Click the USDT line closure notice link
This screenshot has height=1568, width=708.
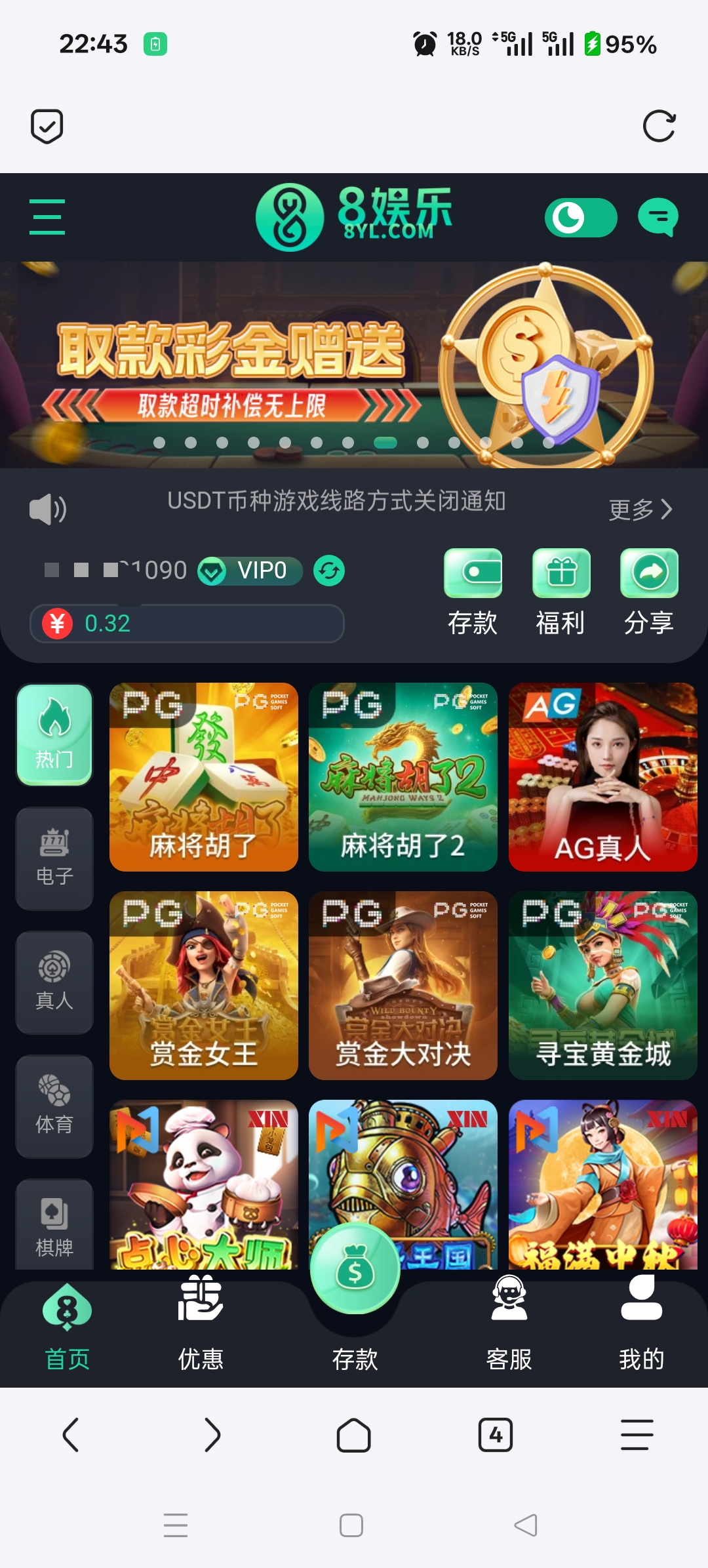point(336,502)
